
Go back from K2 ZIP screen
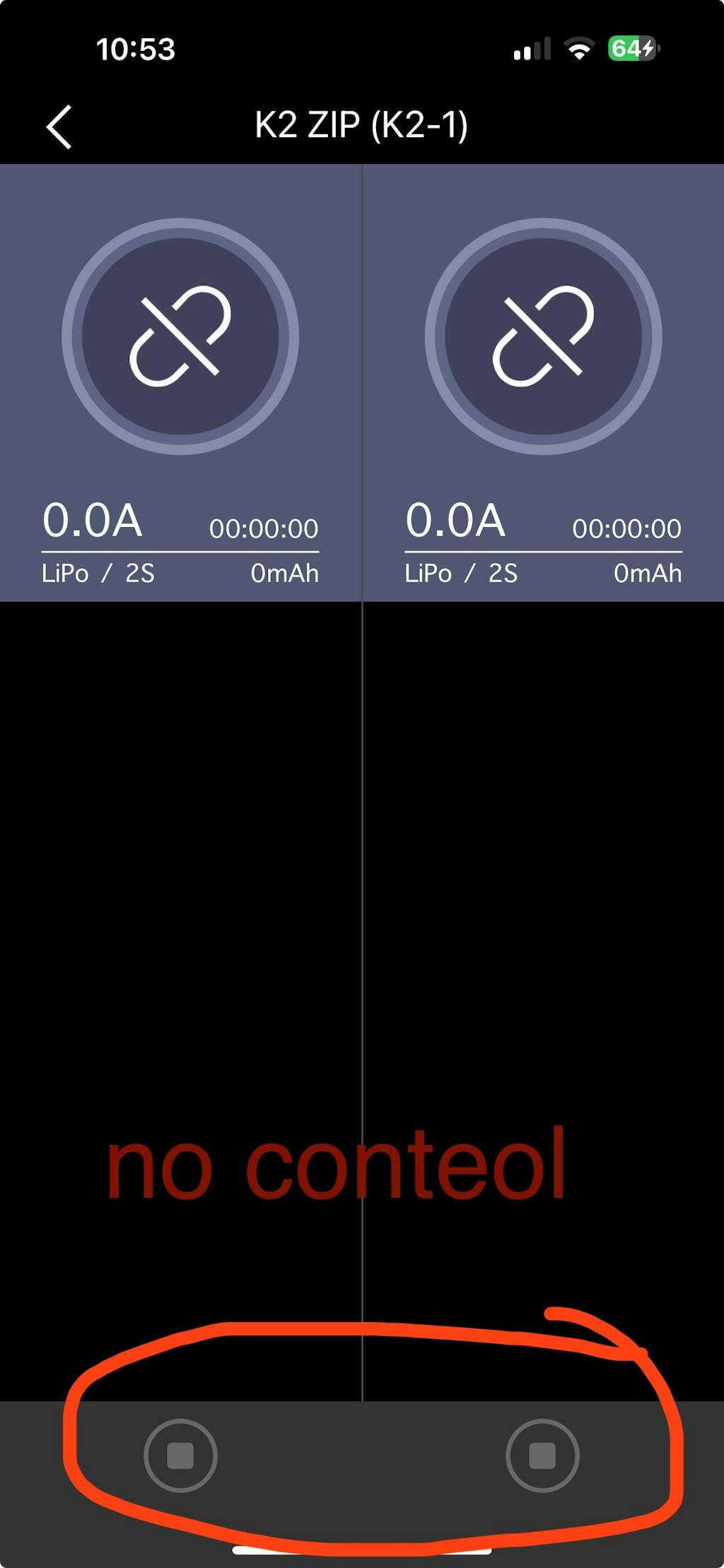pos(59,127)
